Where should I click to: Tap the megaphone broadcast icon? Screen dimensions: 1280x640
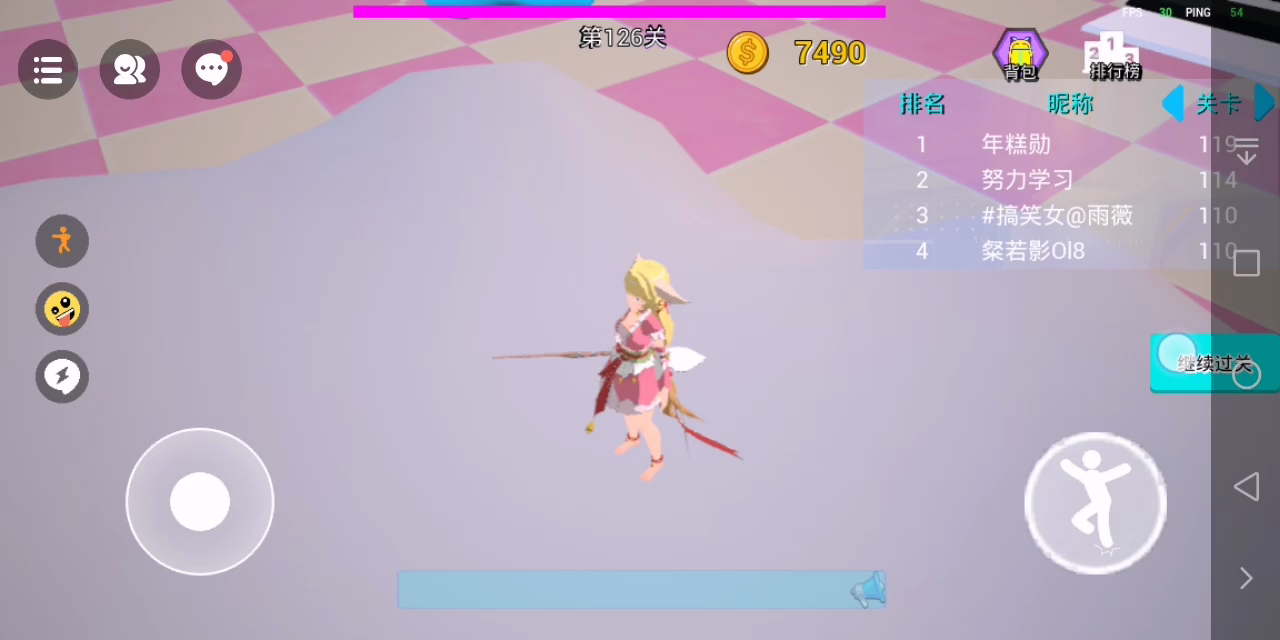coord(867,590)
